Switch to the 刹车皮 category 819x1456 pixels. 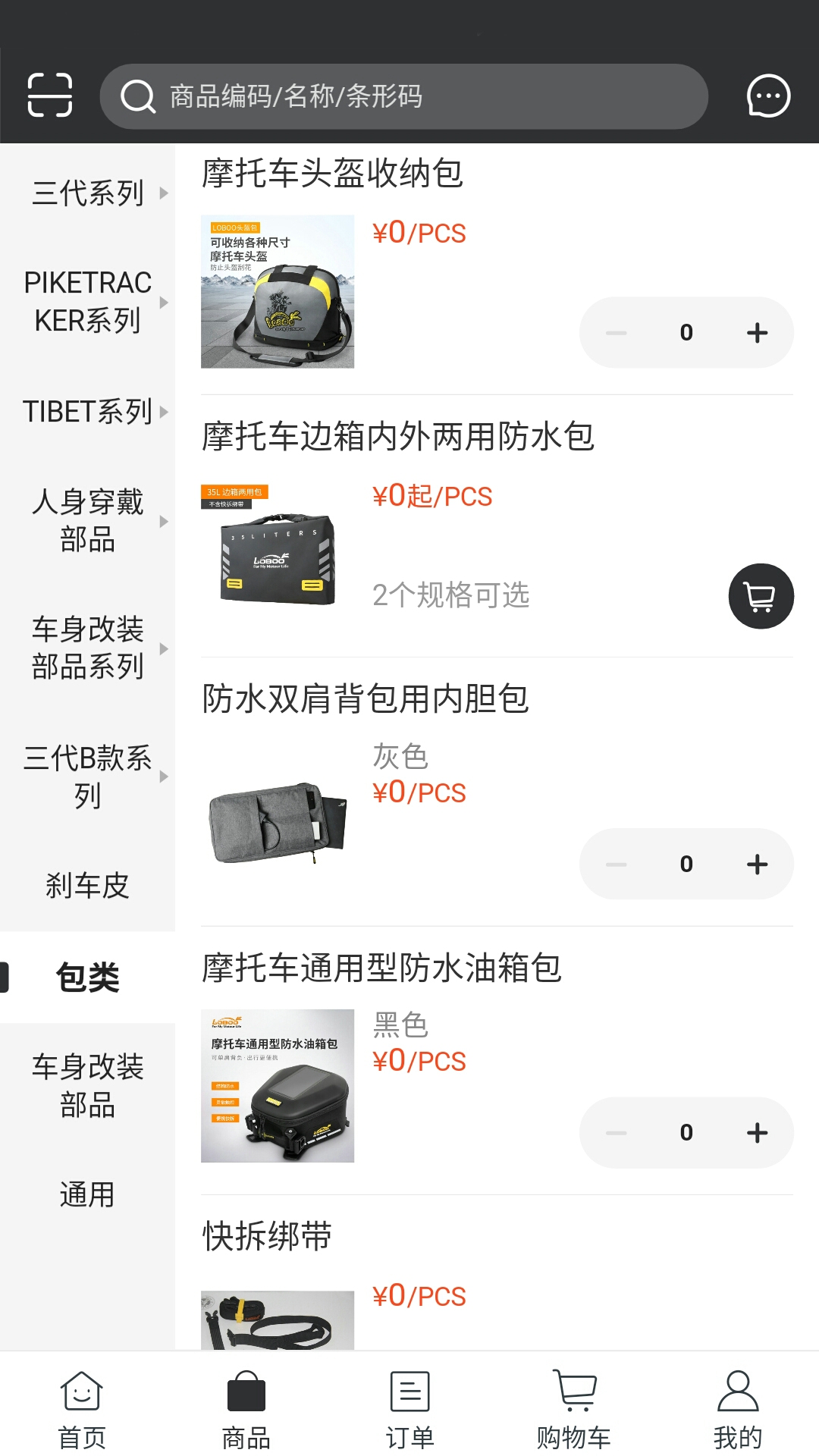87,884
